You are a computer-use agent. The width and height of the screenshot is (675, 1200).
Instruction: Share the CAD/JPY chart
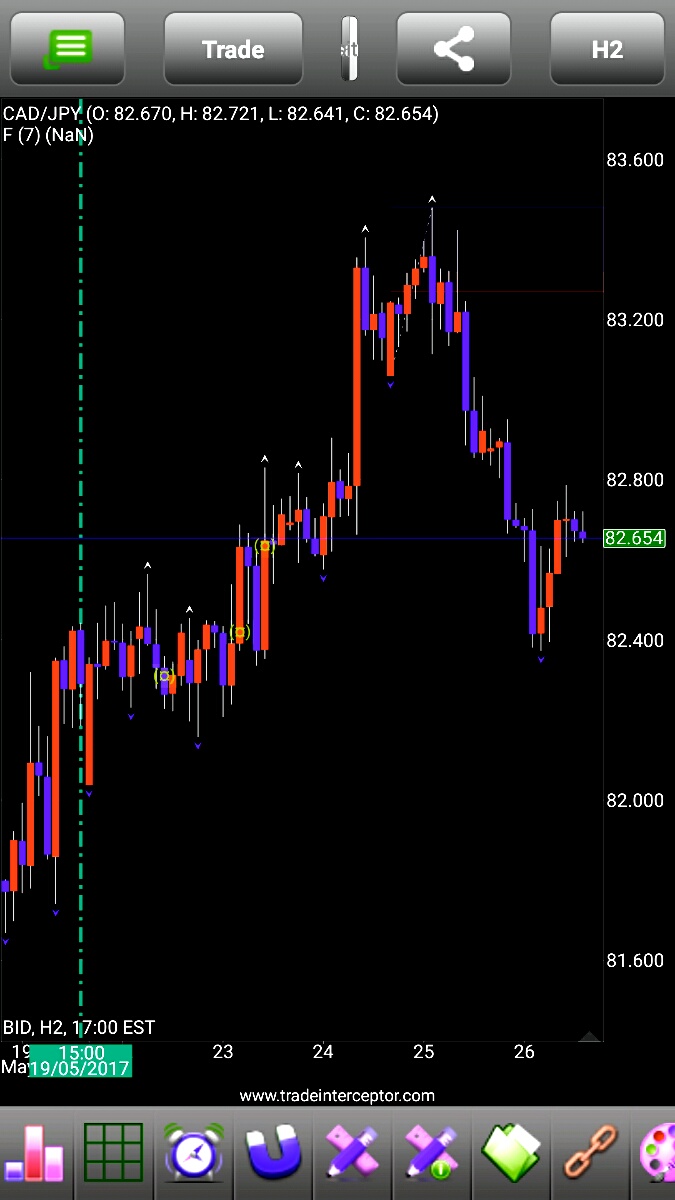coord(455,49)
